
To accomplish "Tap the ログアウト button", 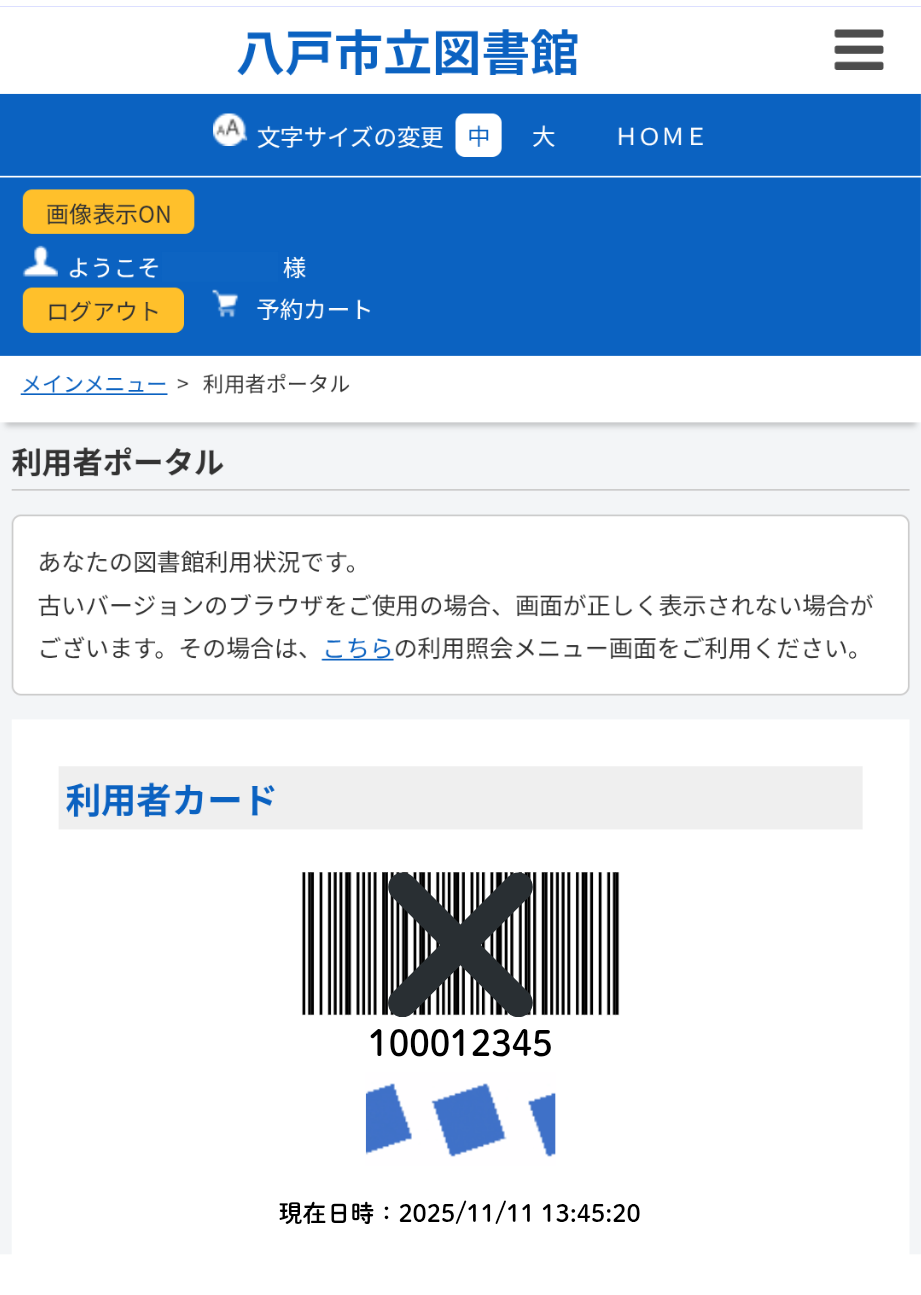I will [x=103, y=310].
